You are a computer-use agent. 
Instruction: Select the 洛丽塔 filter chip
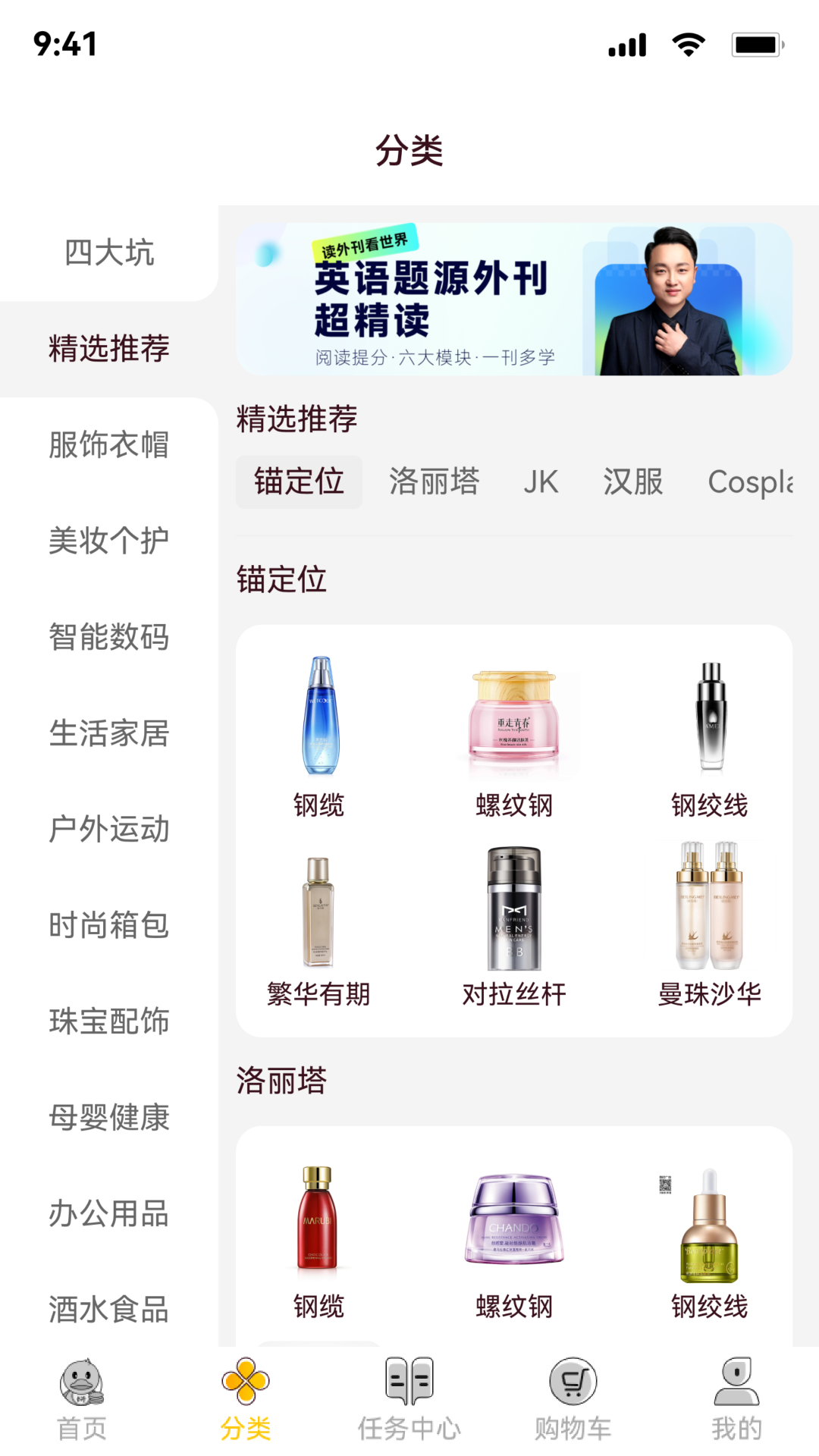[435, 482]
